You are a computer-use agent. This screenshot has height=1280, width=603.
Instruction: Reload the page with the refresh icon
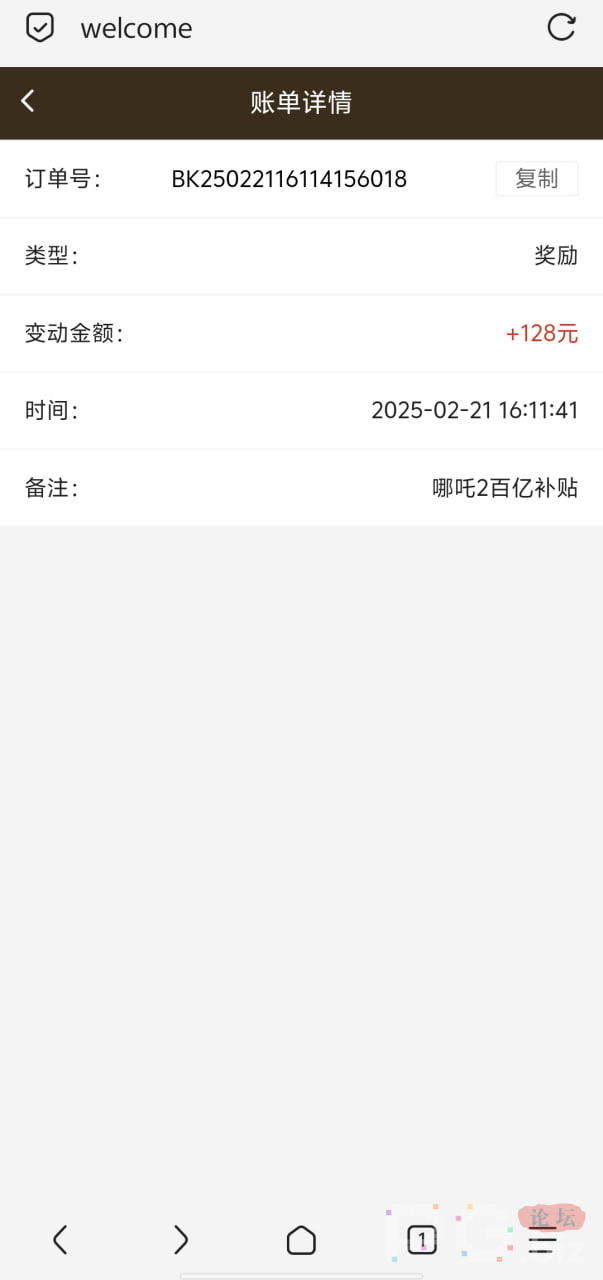pos(562,28)
